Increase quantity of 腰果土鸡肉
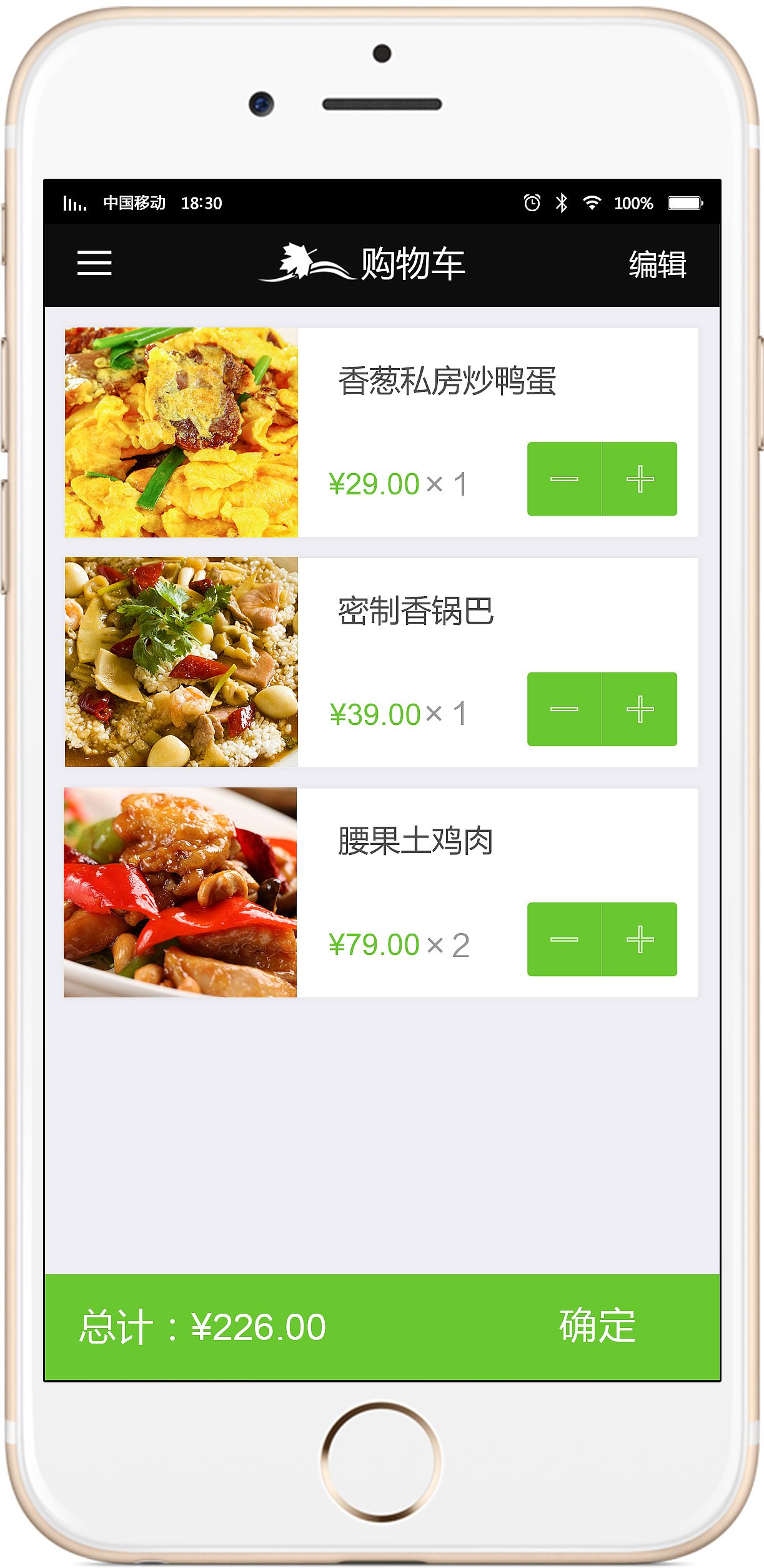Screen dimensions: 764x1568 pos(638,939)
